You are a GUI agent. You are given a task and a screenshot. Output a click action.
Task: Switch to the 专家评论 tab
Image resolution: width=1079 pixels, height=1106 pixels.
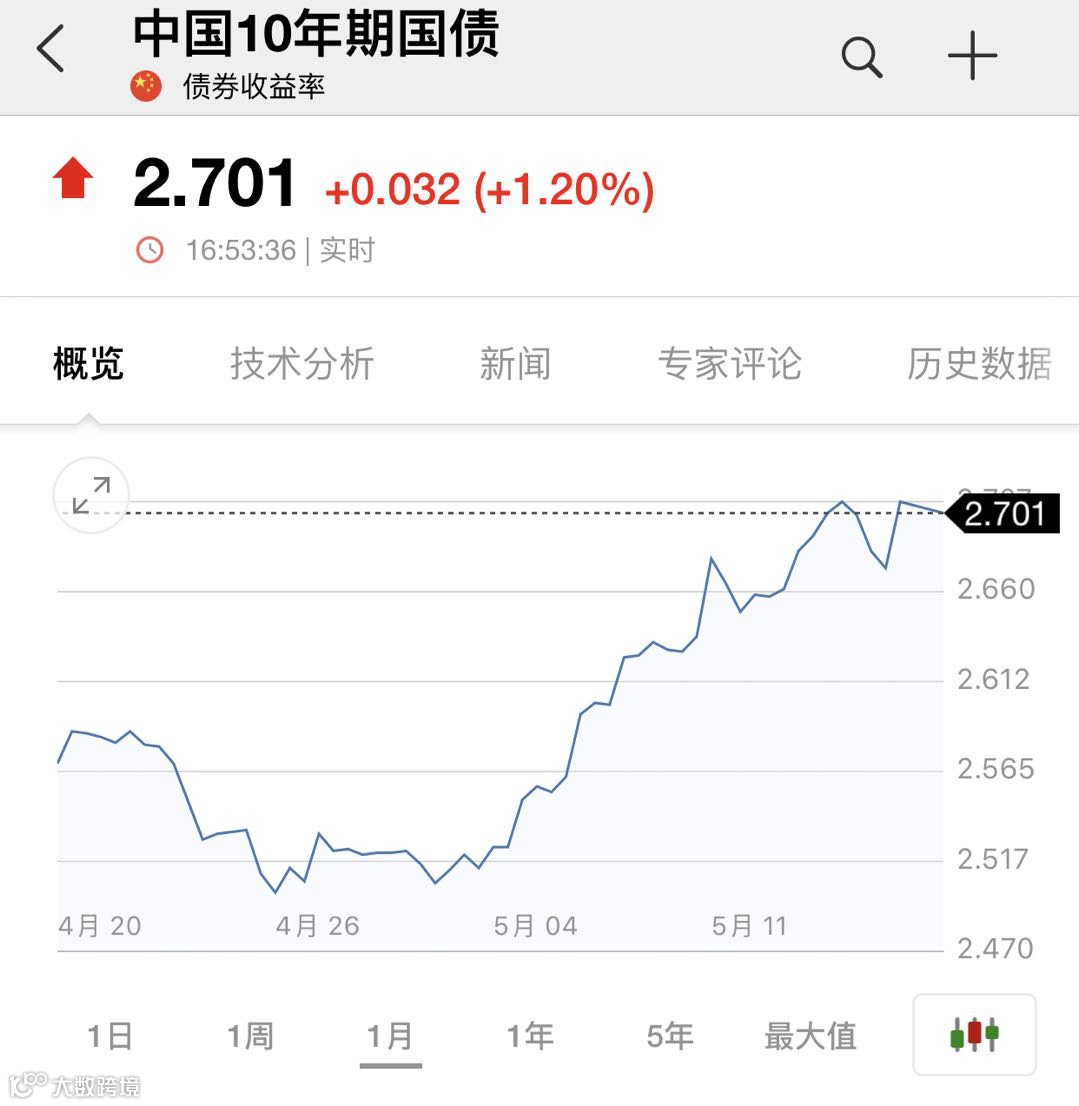[730, 363]
